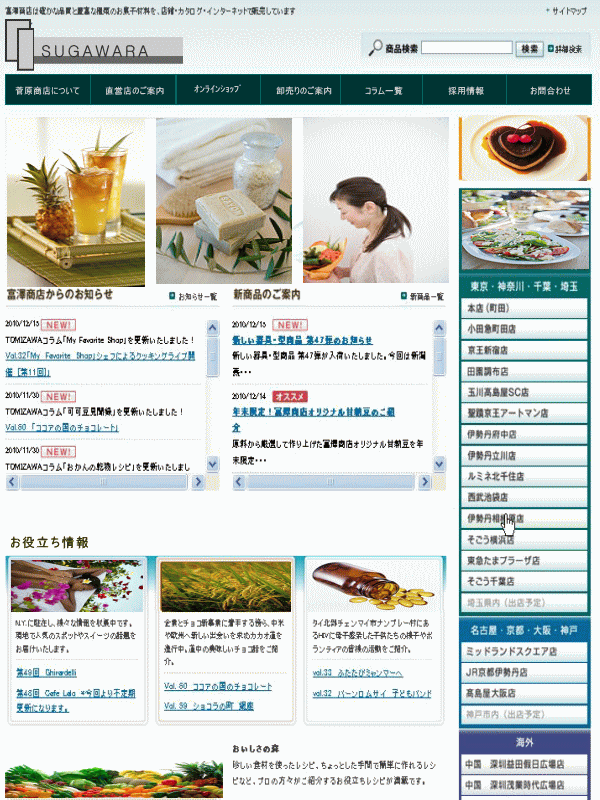This screenshot has height=800, width=600.
Task: Open the サイトマップ link
Action: coord(569,10)
